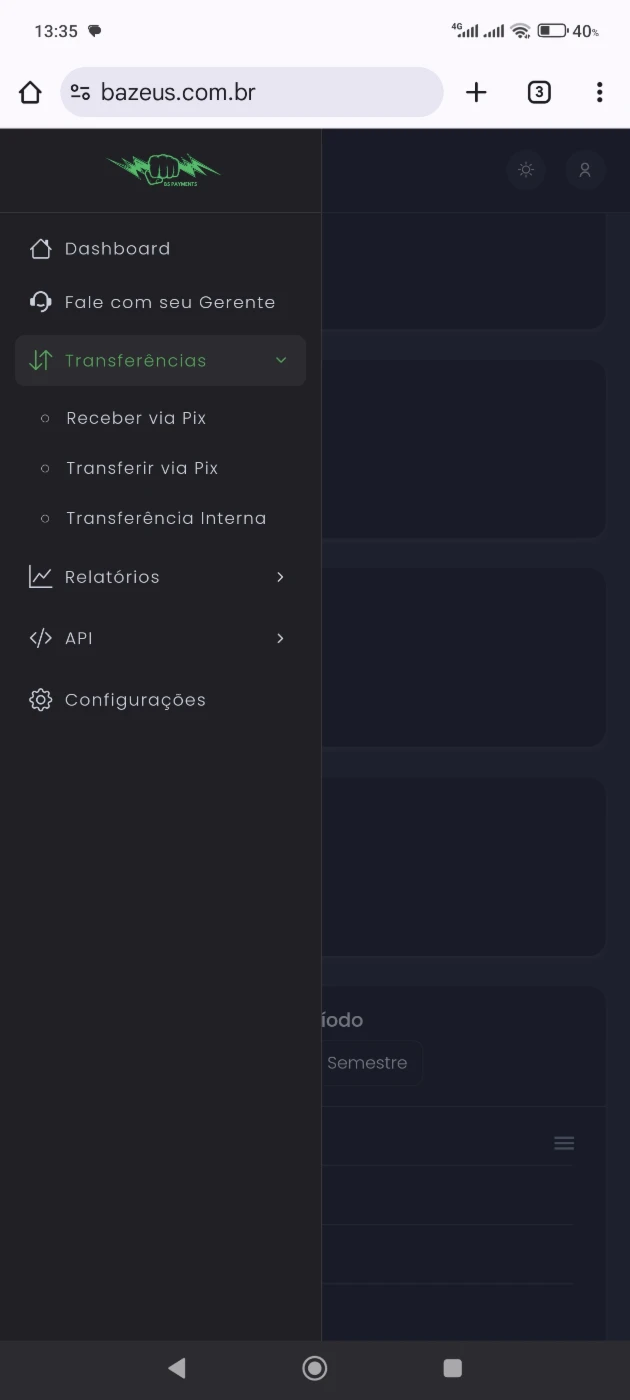Open the browser tab switcher
Image resolution: width=630 pixels, height=1400 pixels.
539,92
